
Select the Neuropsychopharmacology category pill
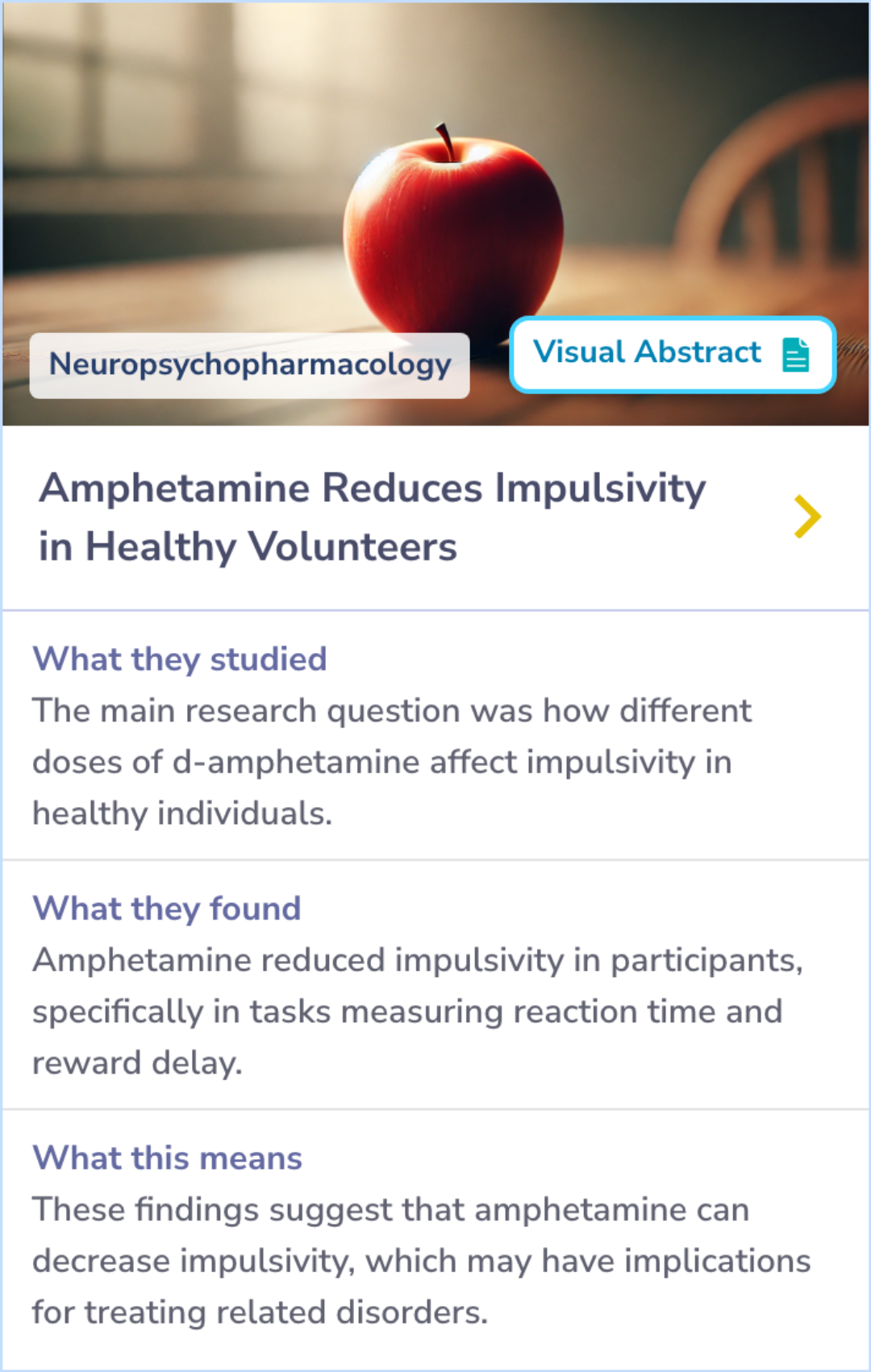click(248, 364)
